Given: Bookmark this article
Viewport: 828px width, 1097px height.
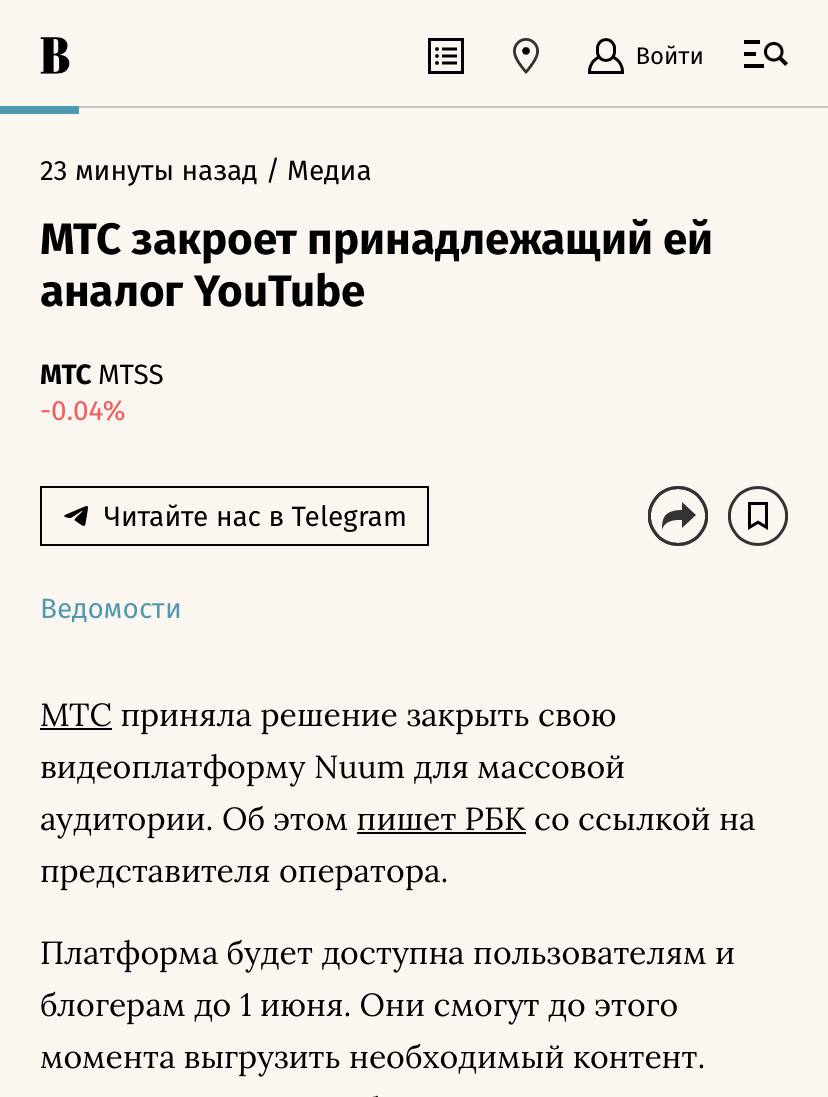Looking at the screenshot, I should [x=758, y=516].
